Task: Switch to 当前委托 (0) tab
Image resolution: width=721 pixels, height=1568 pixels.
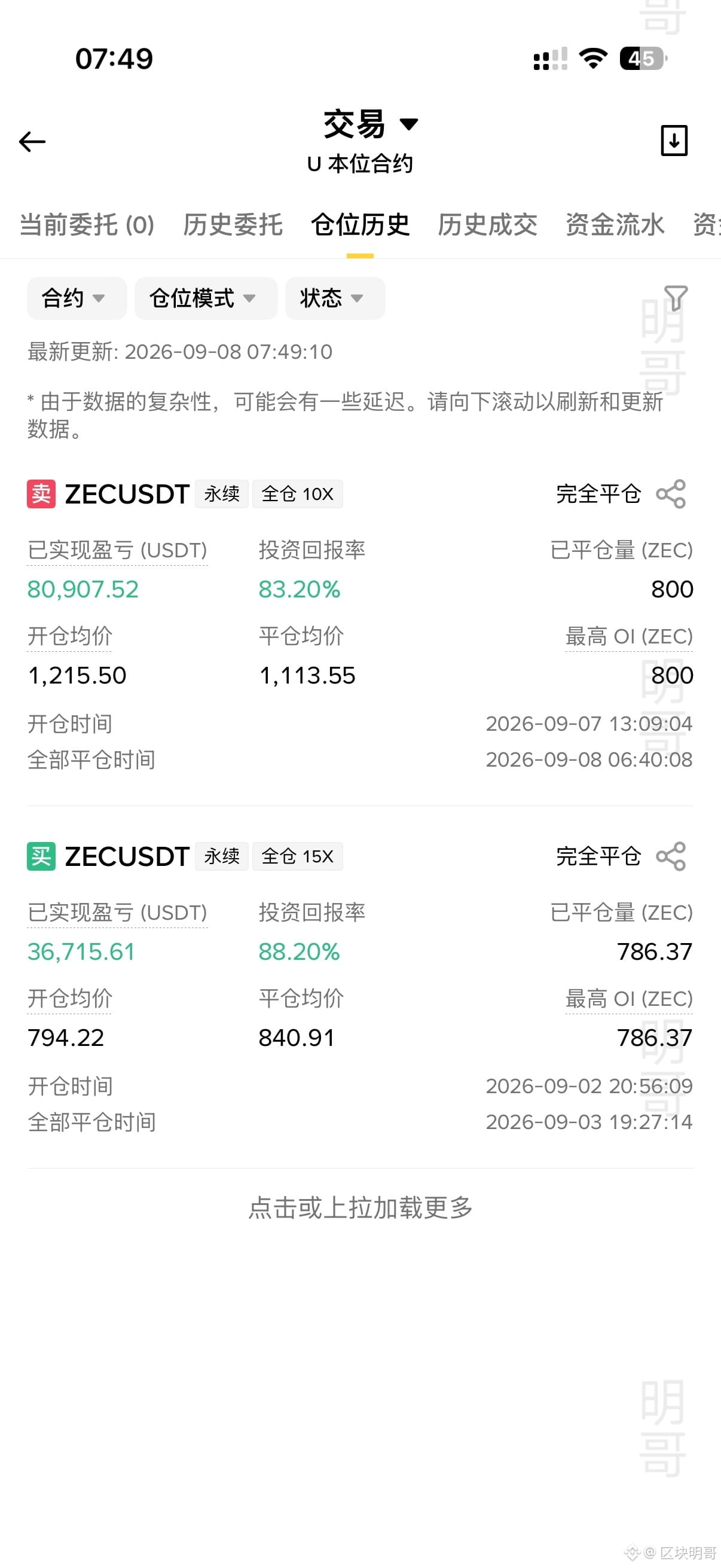Action: tap(87, 225)
